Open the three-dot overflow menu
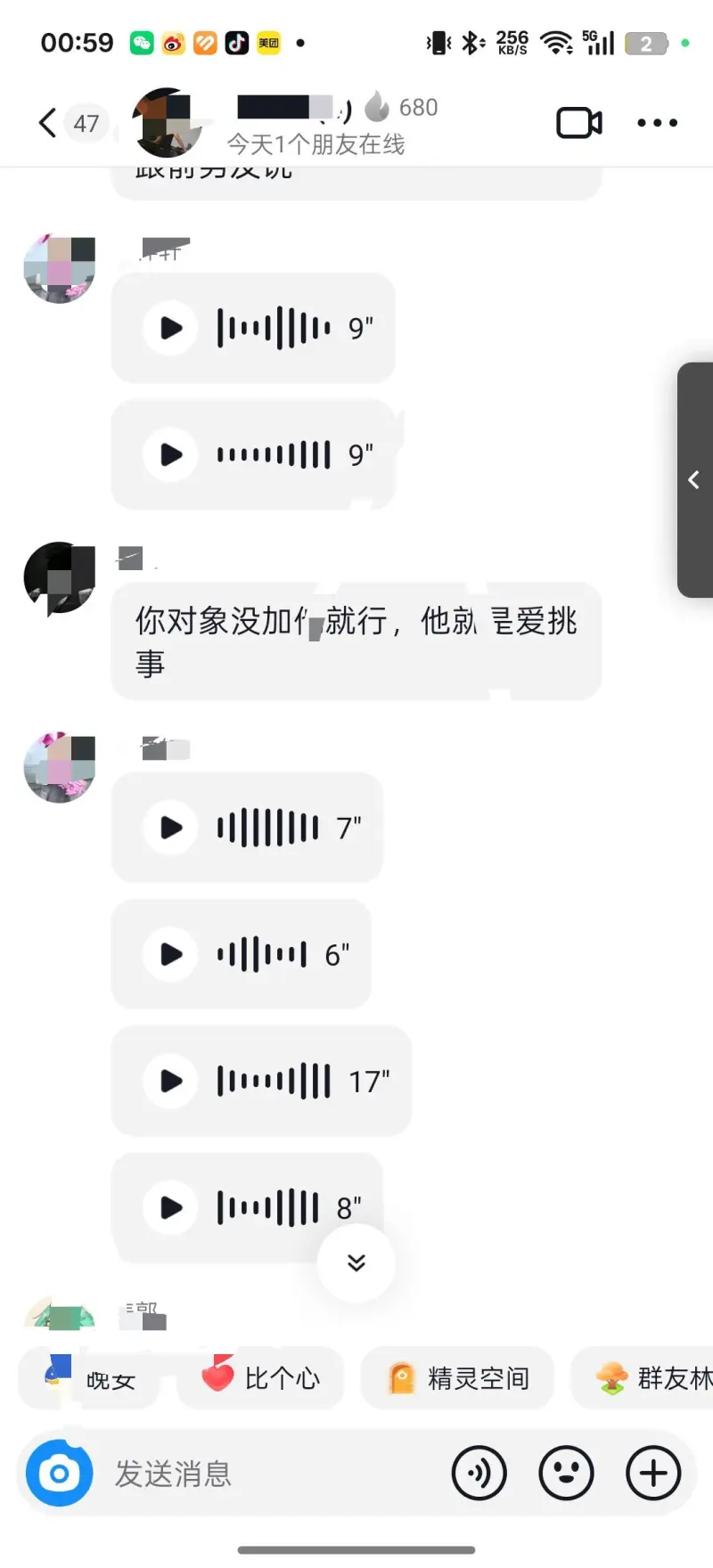 [657, 123]
